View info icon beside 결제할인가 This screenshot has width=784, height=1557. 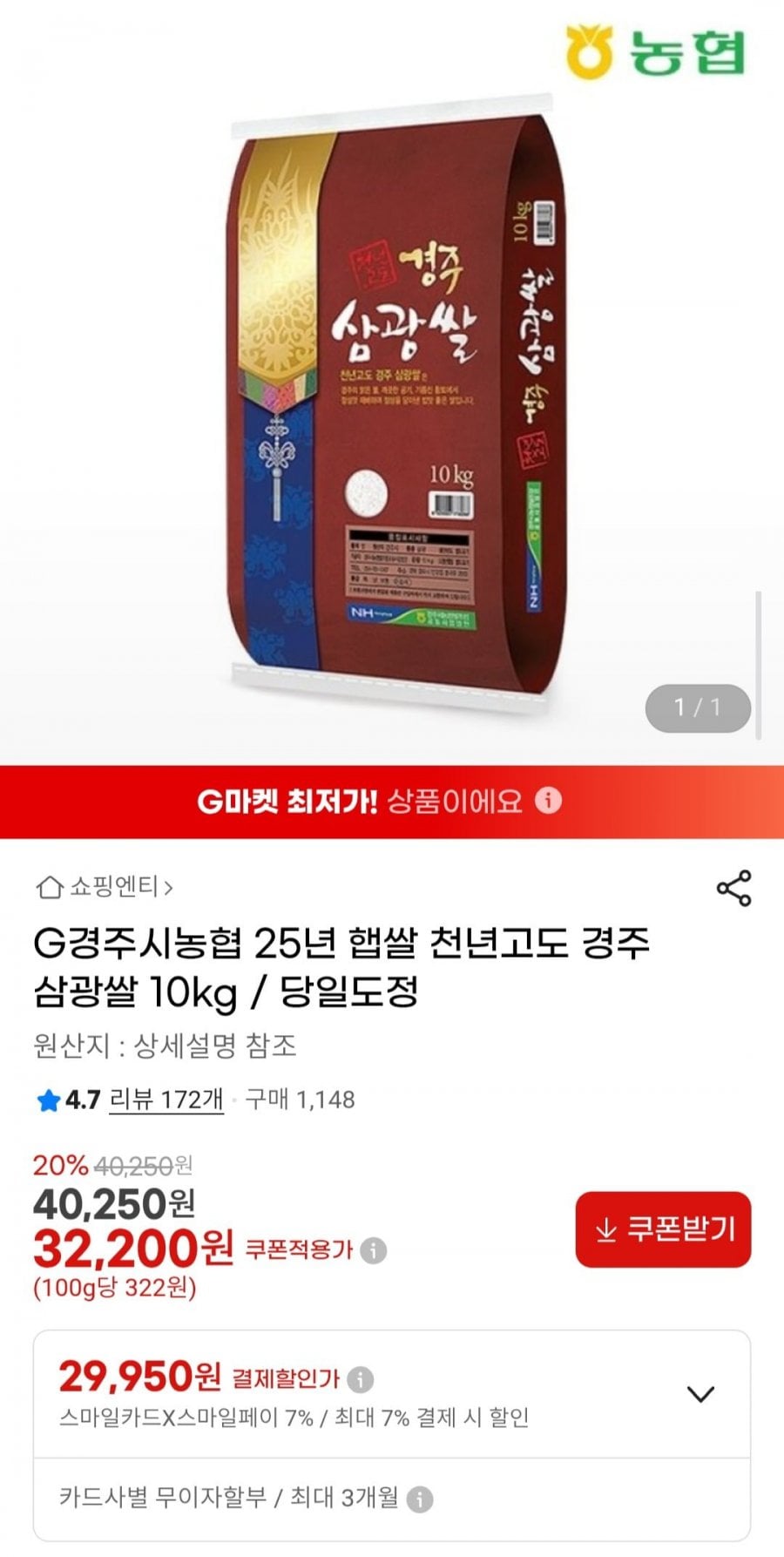[x=361, y=1378]
